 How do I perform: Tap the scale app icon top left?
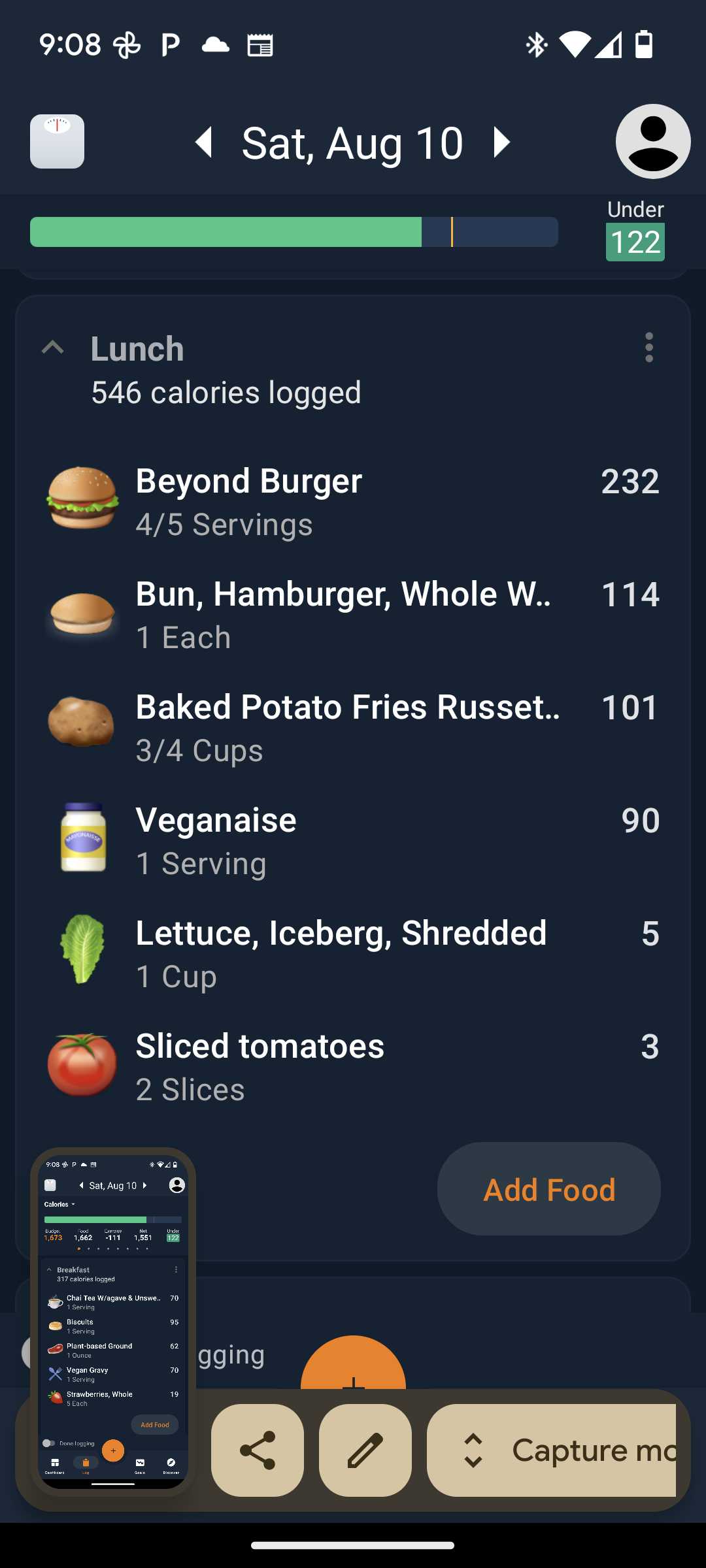(57, 141)
